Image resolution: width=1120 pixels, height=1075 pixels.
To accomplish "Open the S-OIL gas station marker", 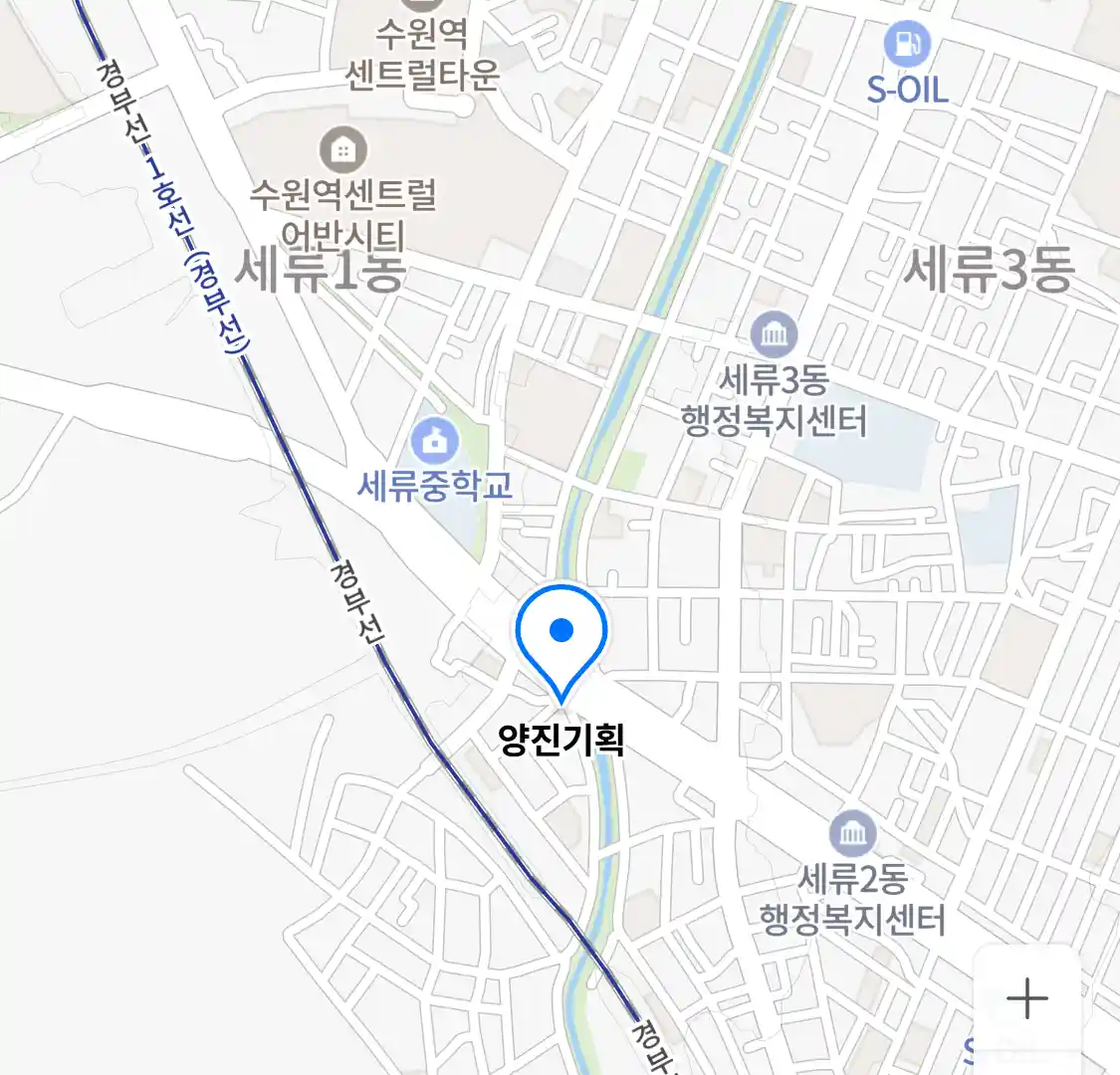I will pos(907,45).
